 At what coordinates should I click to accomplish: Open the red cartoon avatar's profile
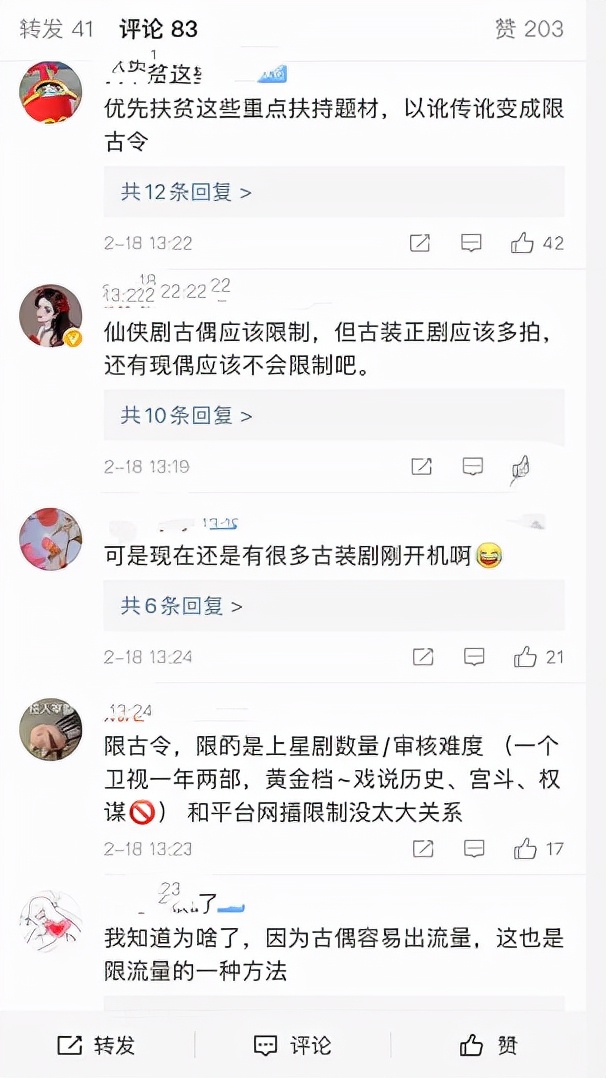51,92
